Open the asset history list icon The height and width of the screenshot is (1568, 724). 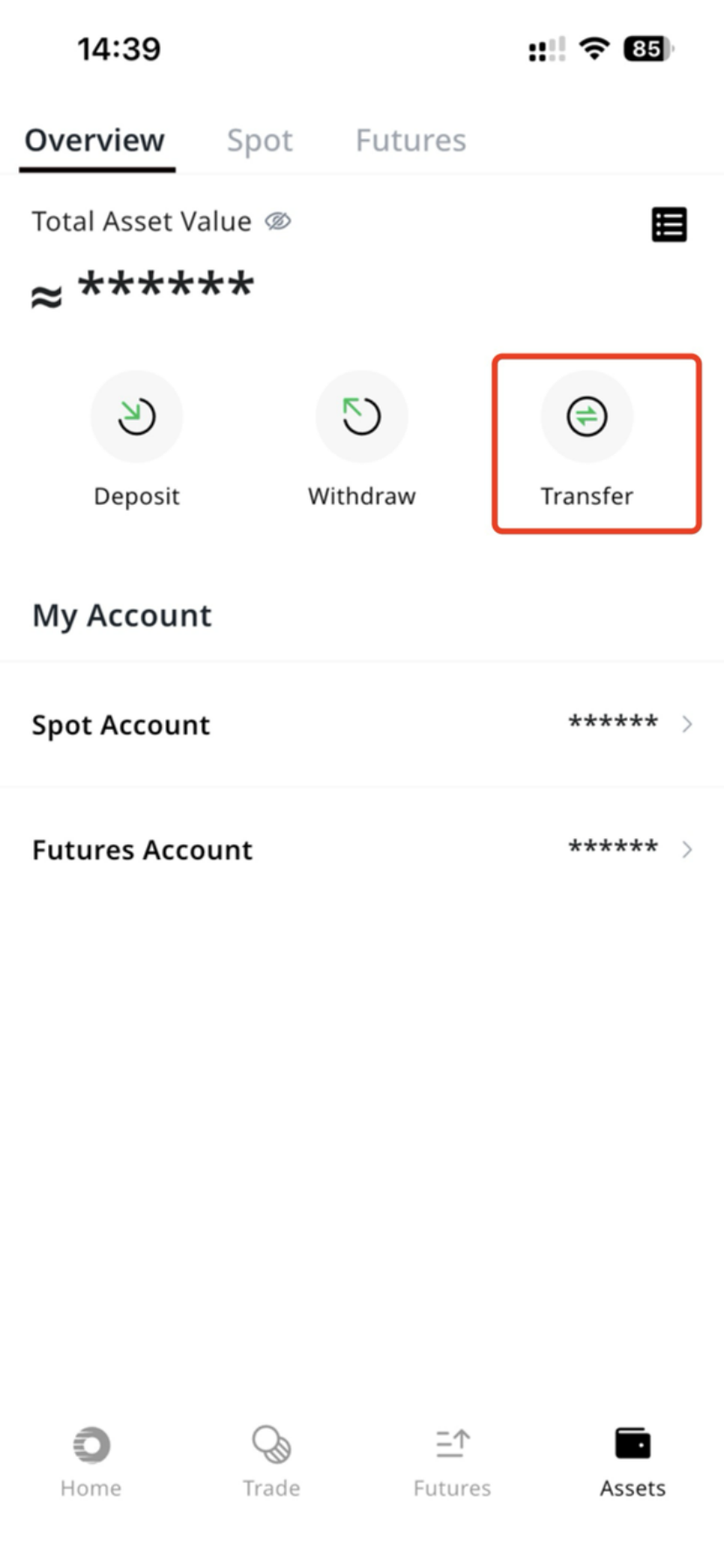tap(669, 225)
